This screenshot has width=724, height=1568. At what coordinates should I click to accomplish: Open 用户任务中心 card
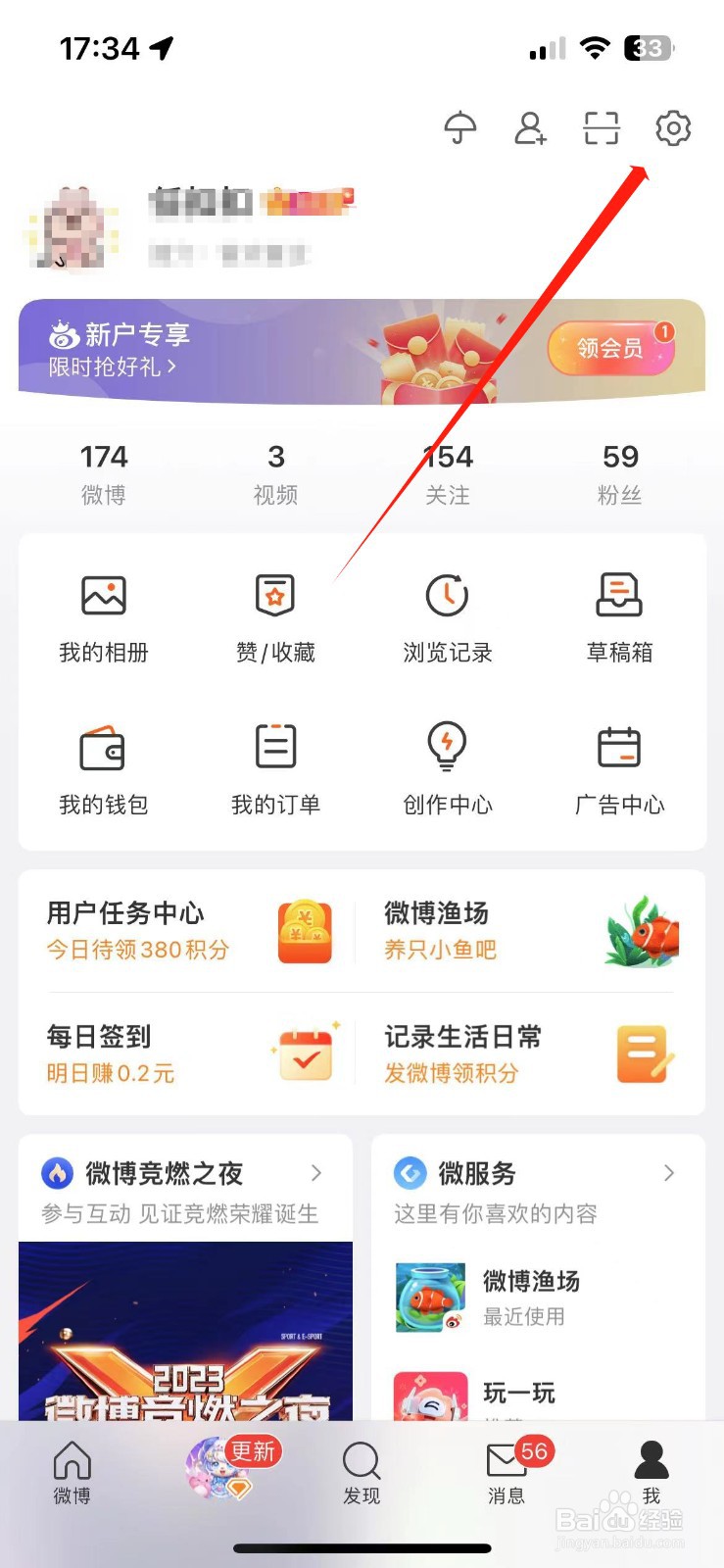189,931
